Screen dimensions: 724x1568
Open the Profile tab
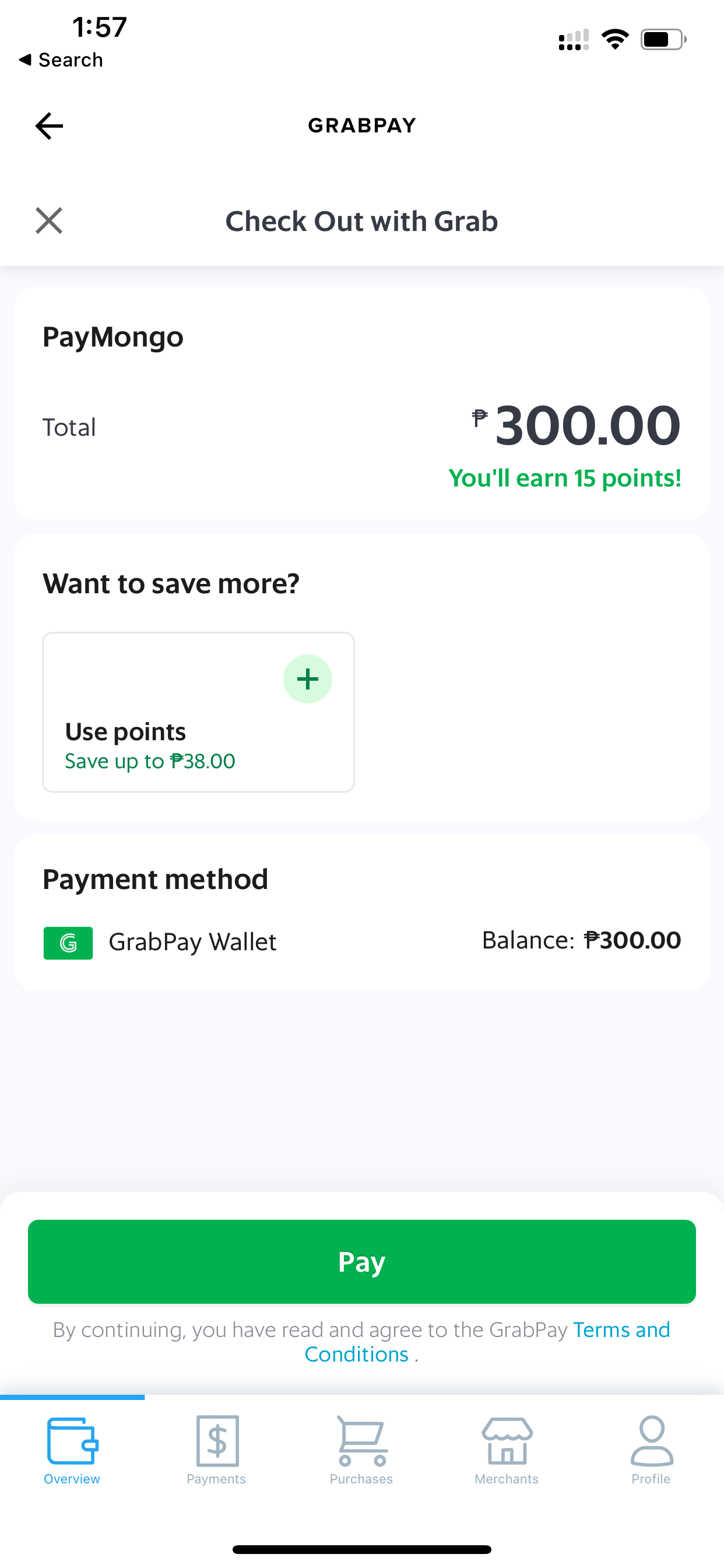[651, 1451]
